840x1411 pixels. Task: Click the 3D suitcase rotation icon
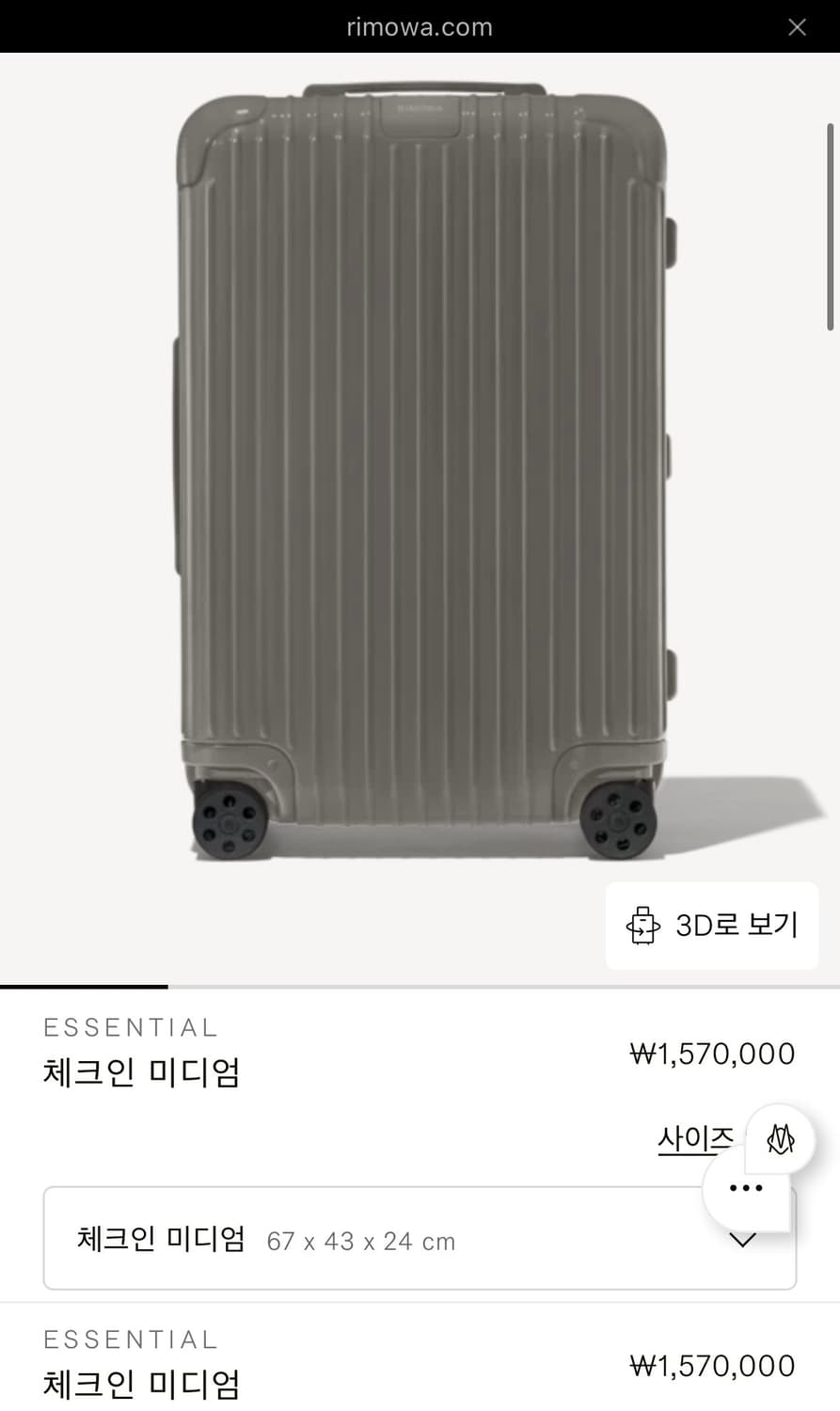coord(642,926)
